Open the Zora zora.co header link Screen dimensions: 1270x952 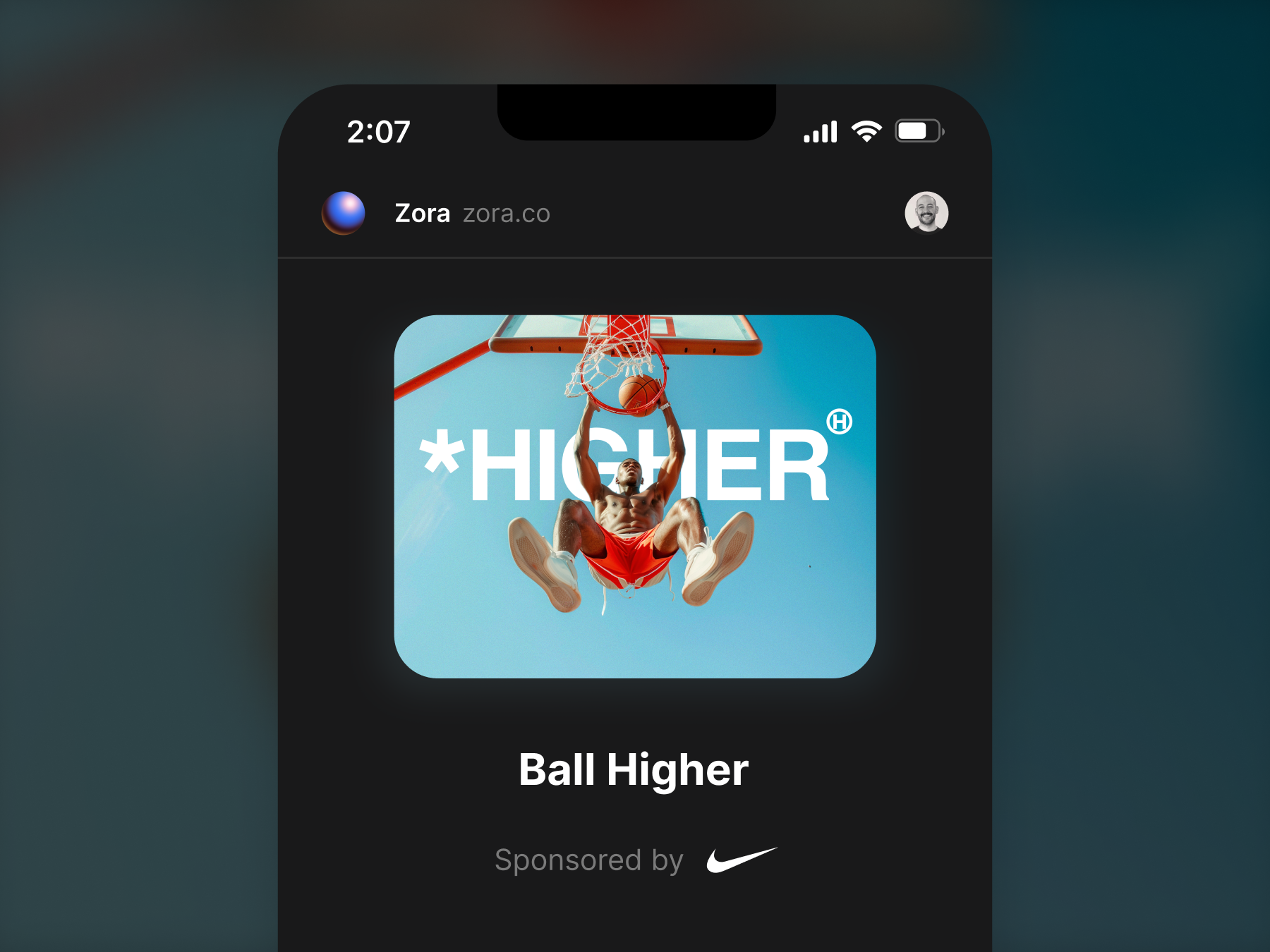point(471,213)
